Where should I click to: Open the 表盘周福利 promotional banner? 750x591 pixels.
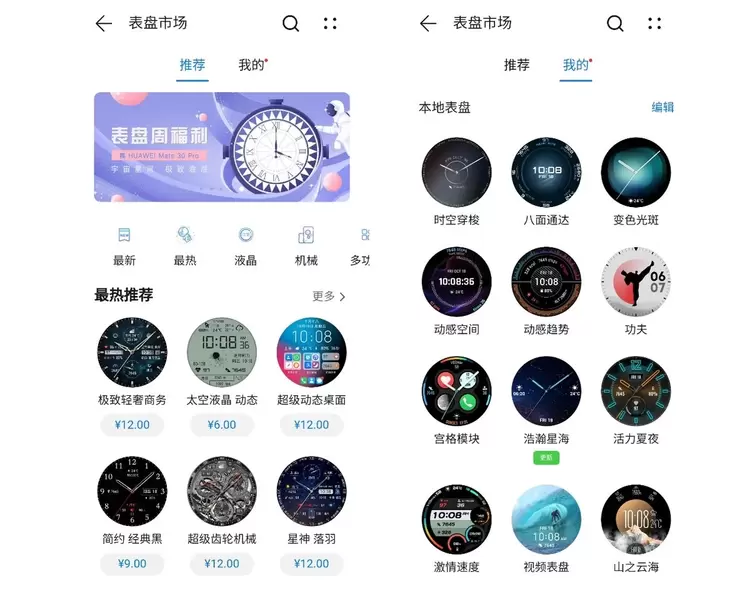coord(222,147)
